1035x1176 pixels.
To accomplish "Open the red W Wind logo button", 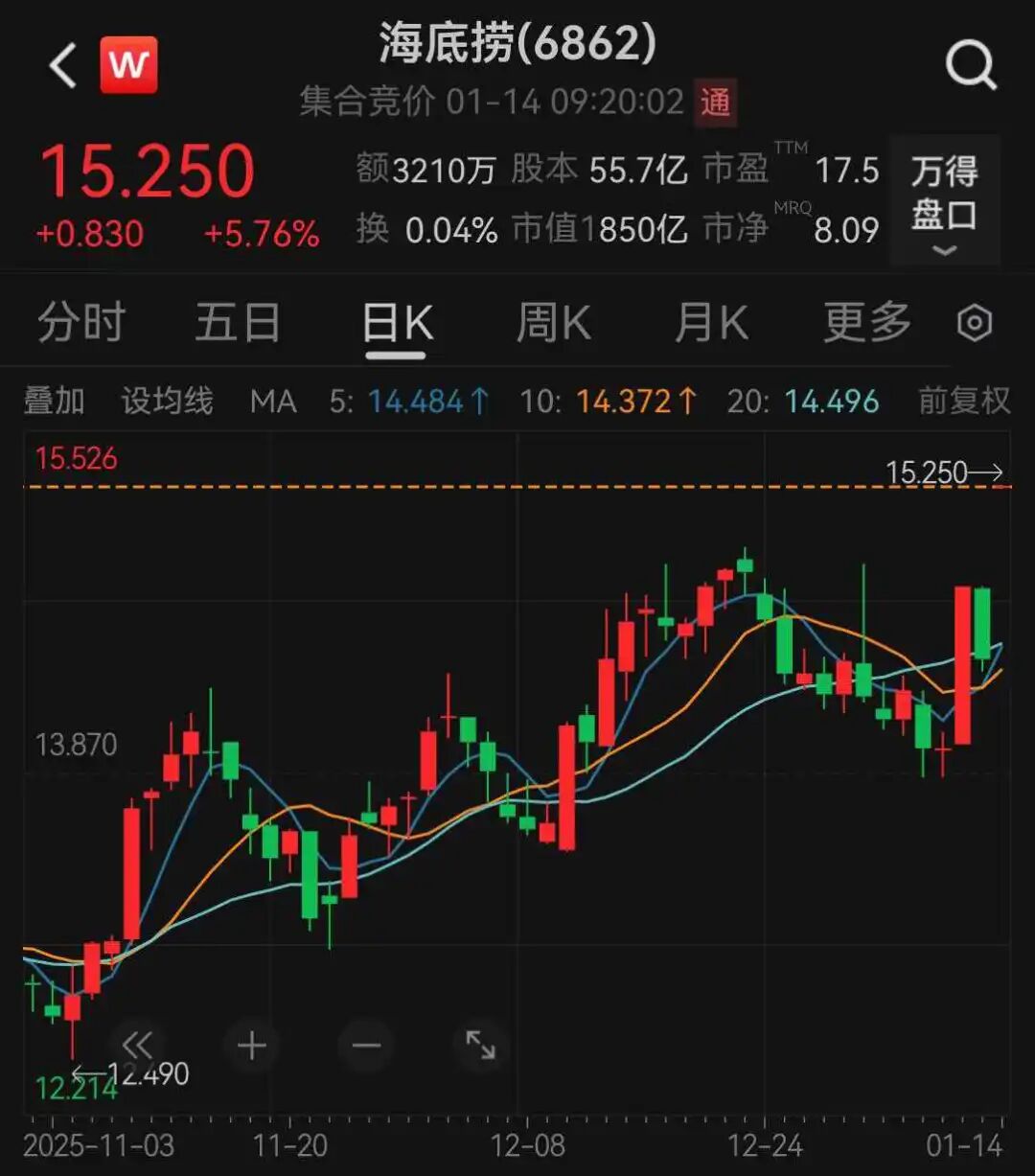I will click(x=128, y=65).
